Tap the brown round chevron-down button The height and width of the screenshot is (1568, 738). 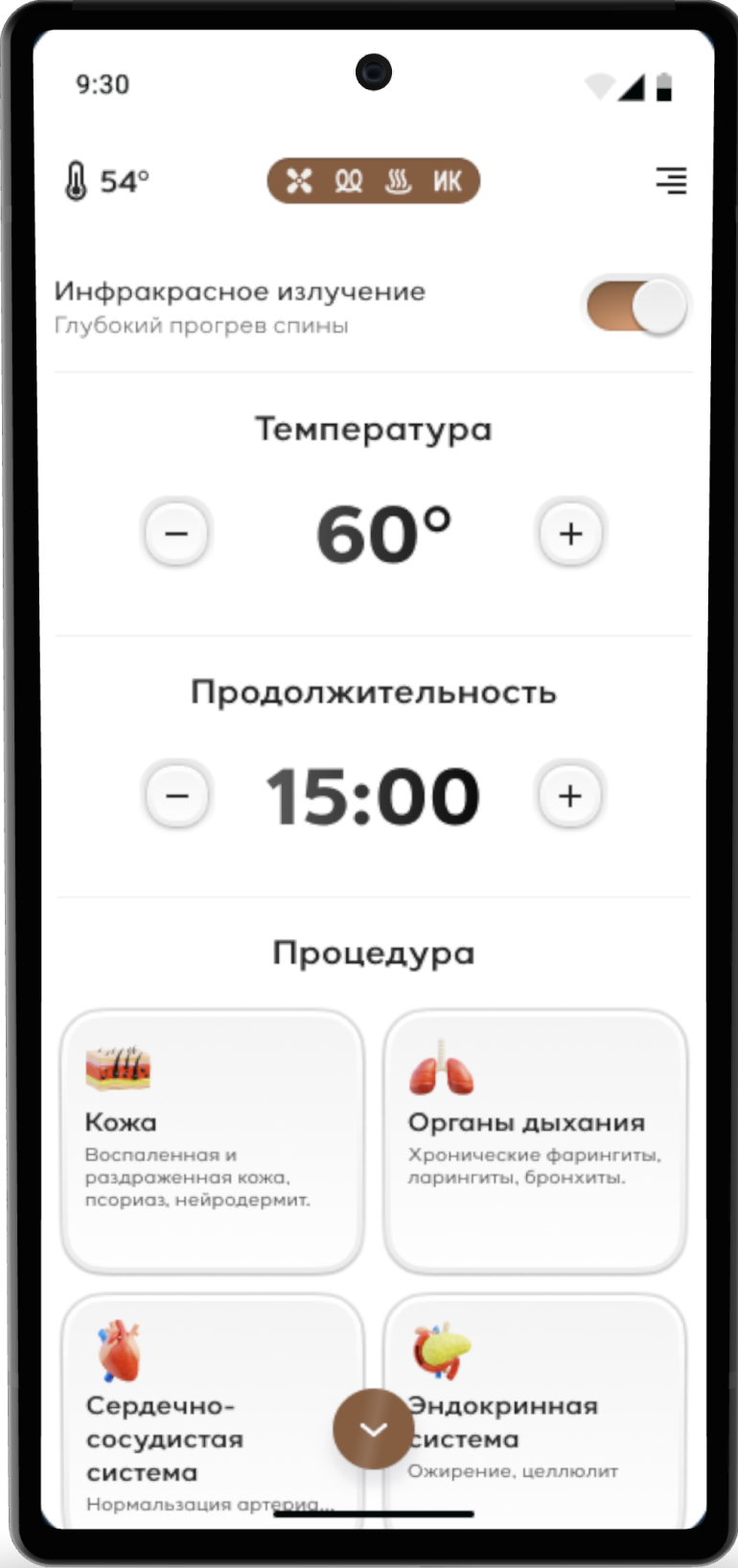pyautogui.click(x=373, y=1429)
